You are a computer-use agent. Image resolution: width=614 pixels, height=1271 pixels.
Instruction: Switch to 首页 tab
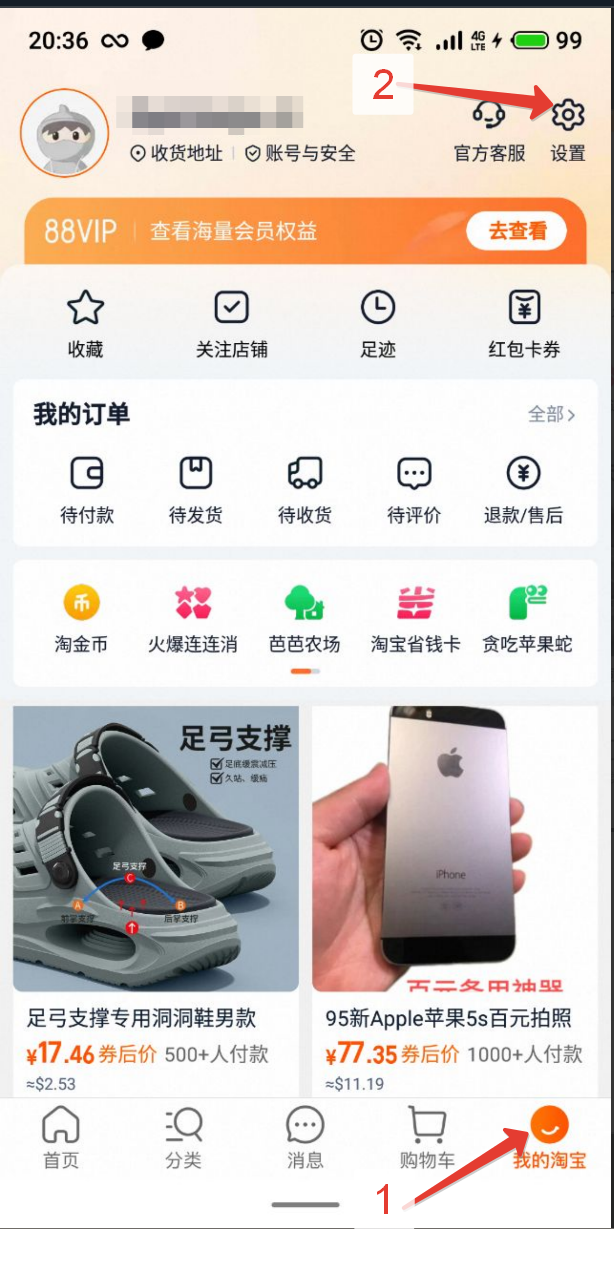coord(60,1137)
